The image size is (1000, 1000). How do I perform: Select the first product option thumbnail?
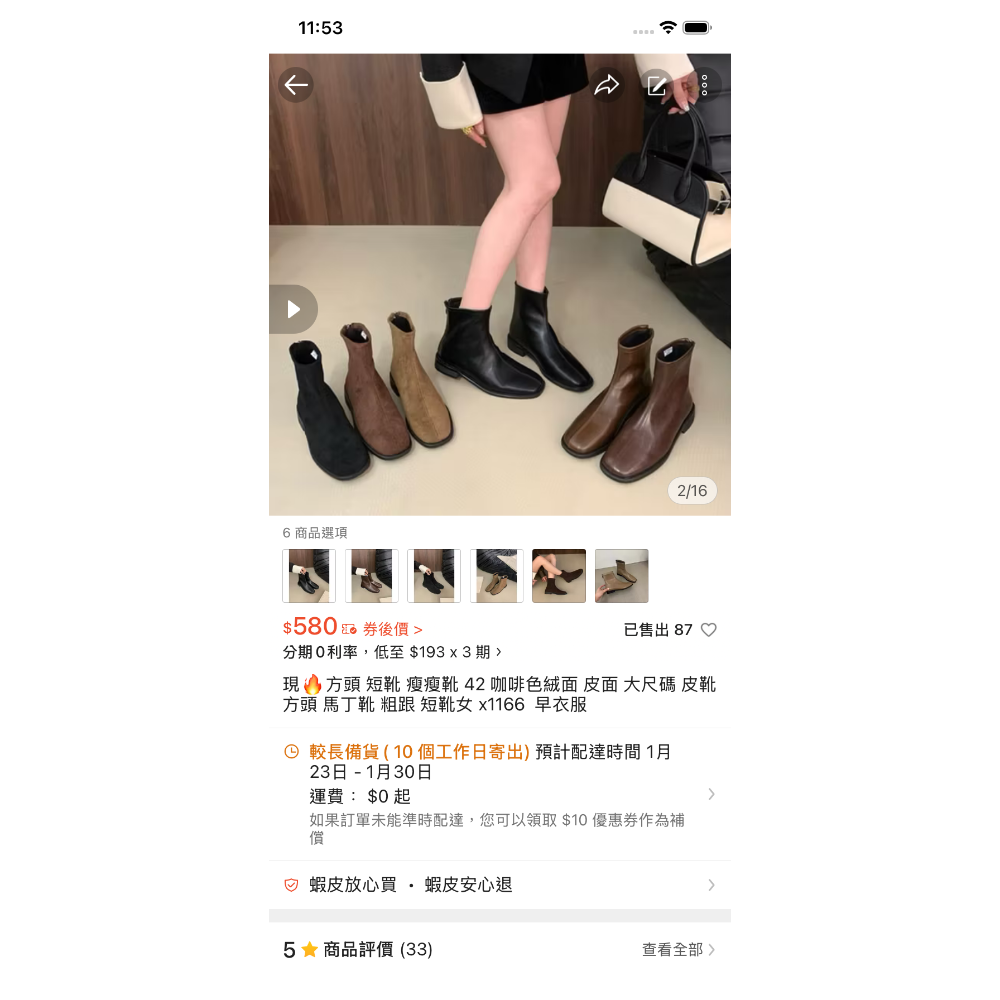pyautogui.click(x=309, y=576)
